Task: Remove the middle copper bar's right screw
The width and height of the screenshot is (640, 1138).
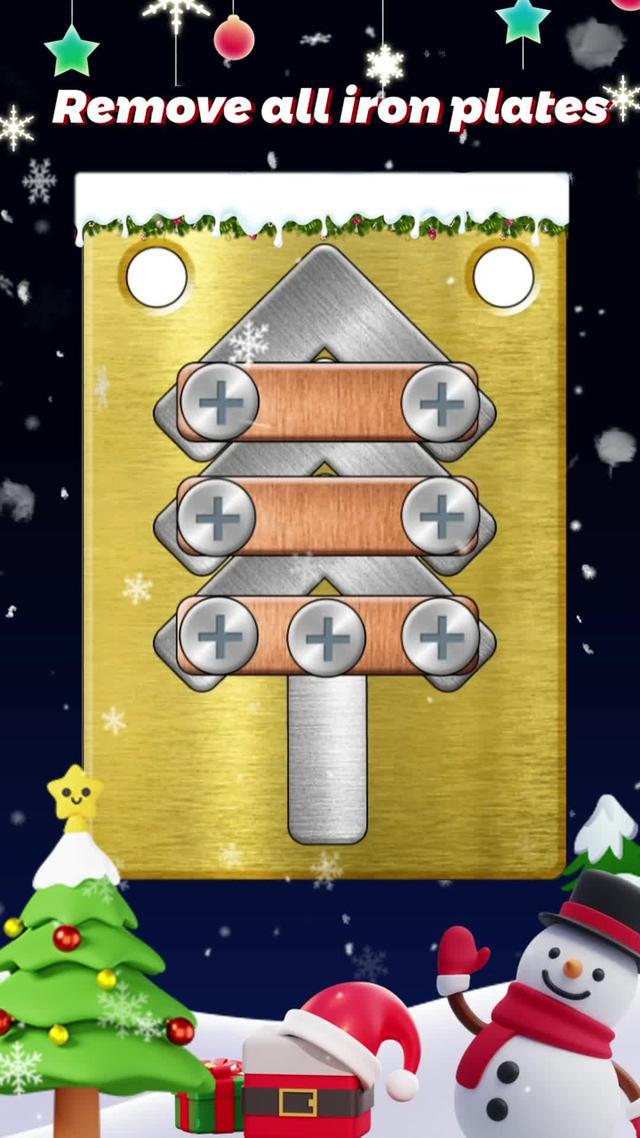Action: point(440,516)
